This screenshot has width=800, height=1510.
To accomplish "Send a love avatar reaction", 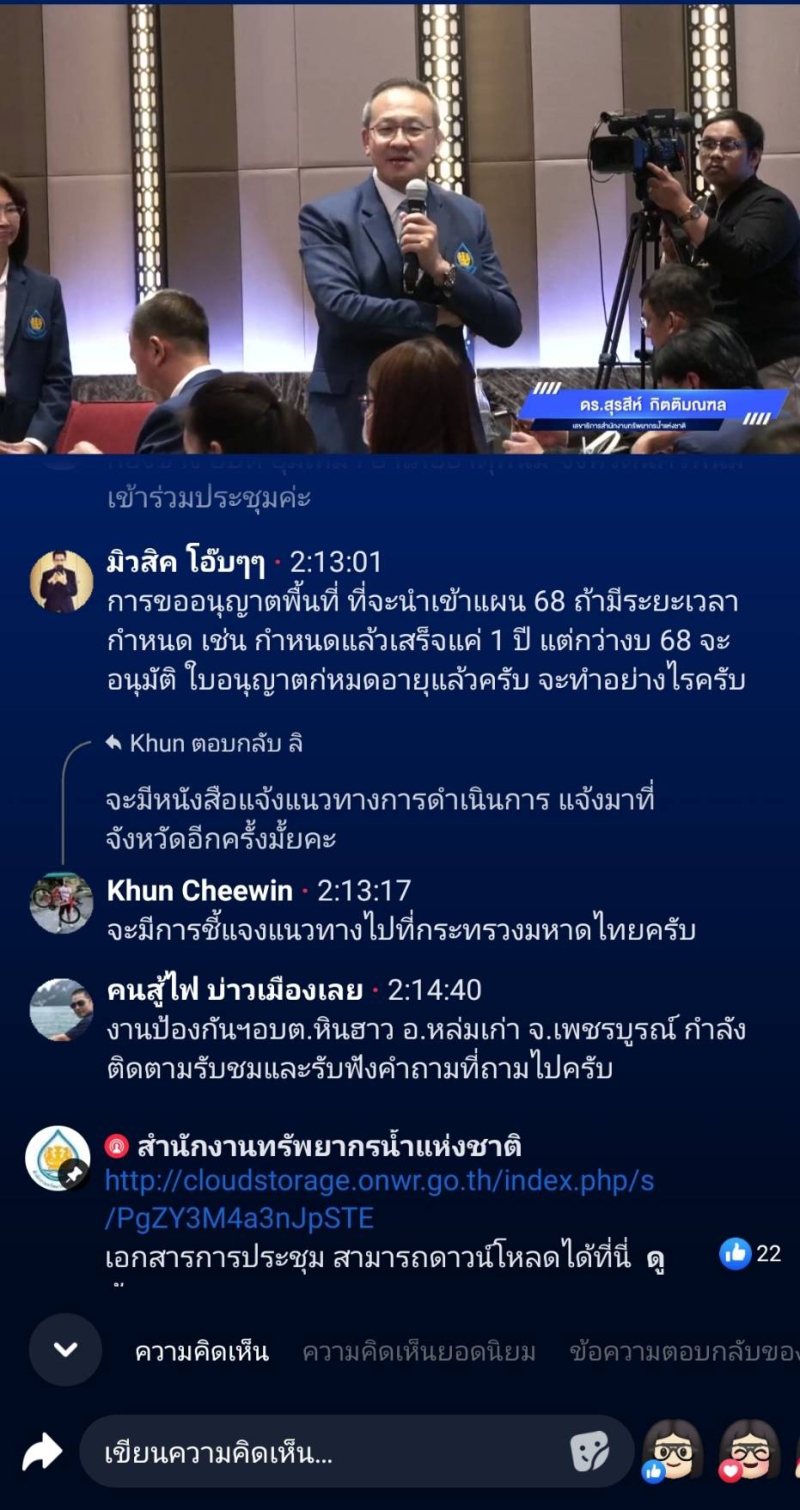I will click(x=750, y=1450).
